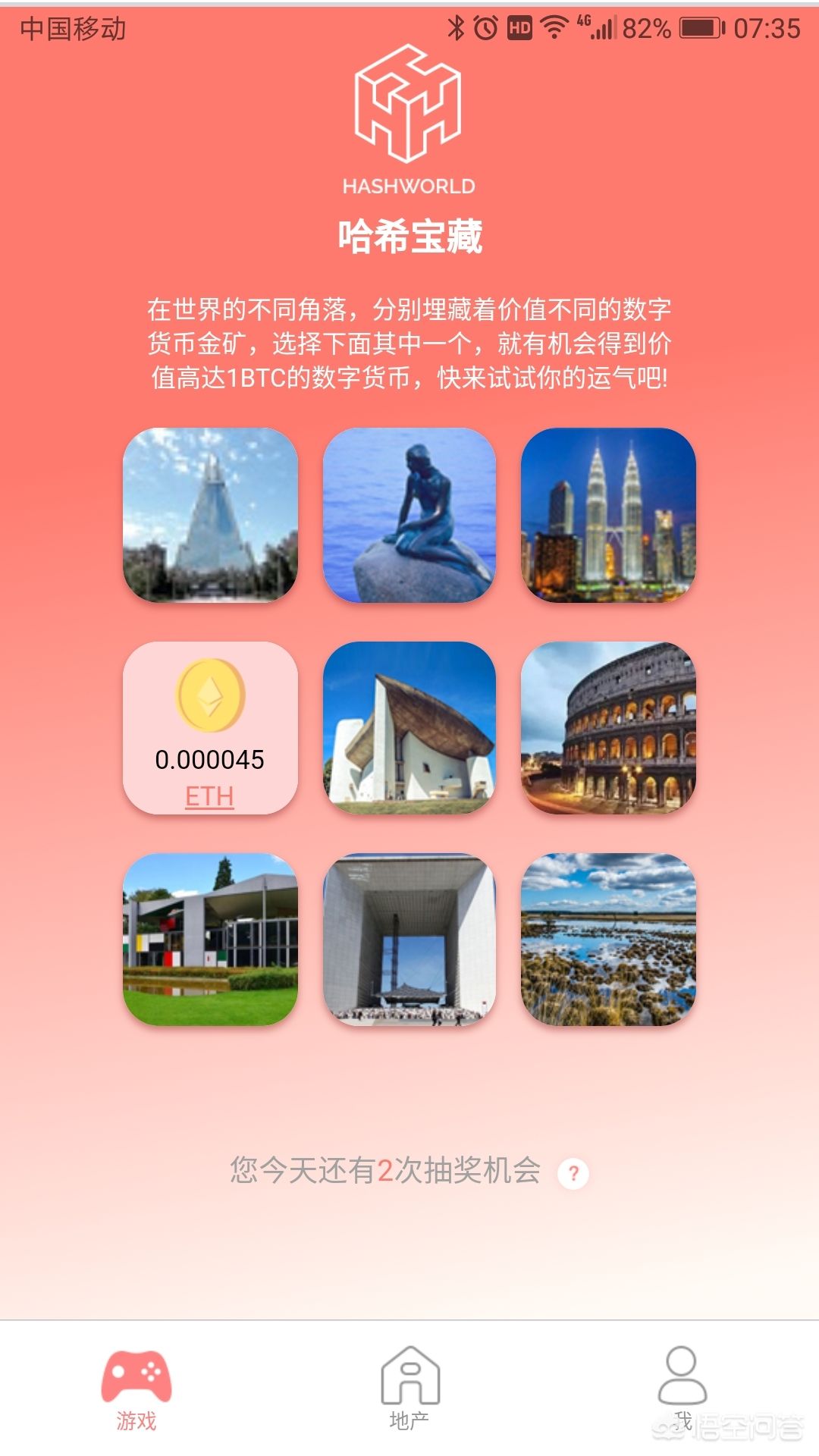This screenshot has width=819, height=1456.
Task: Pick the Colosseum treasure tile
Action: click(608, 728)
